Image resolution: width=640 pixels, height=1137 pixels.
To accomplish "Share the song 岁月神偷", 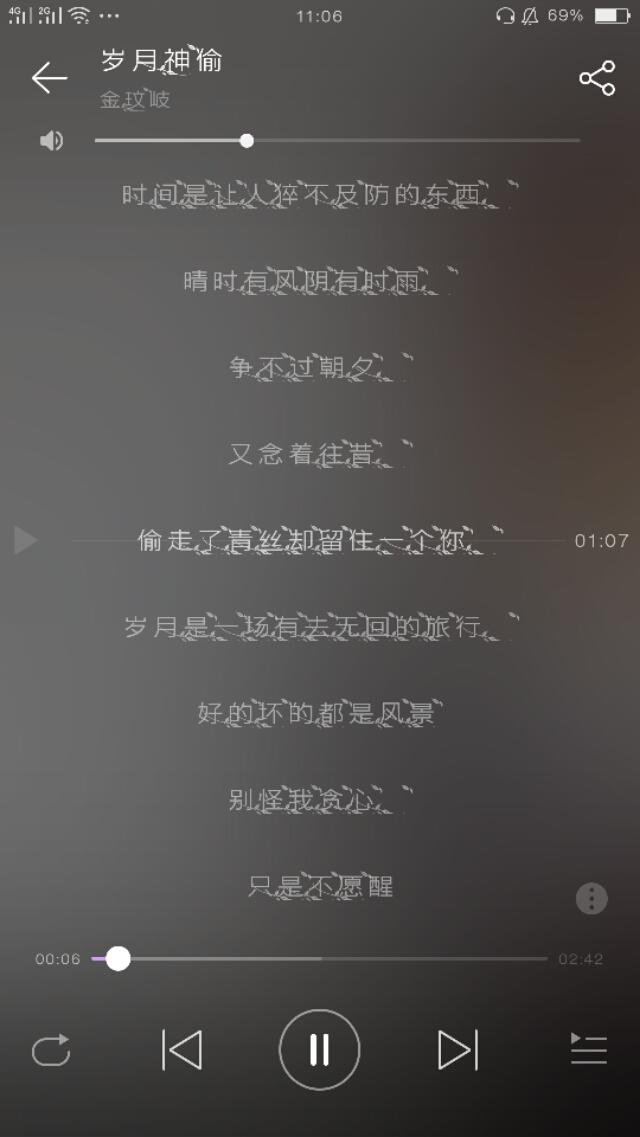I will [x=597, y=78].
